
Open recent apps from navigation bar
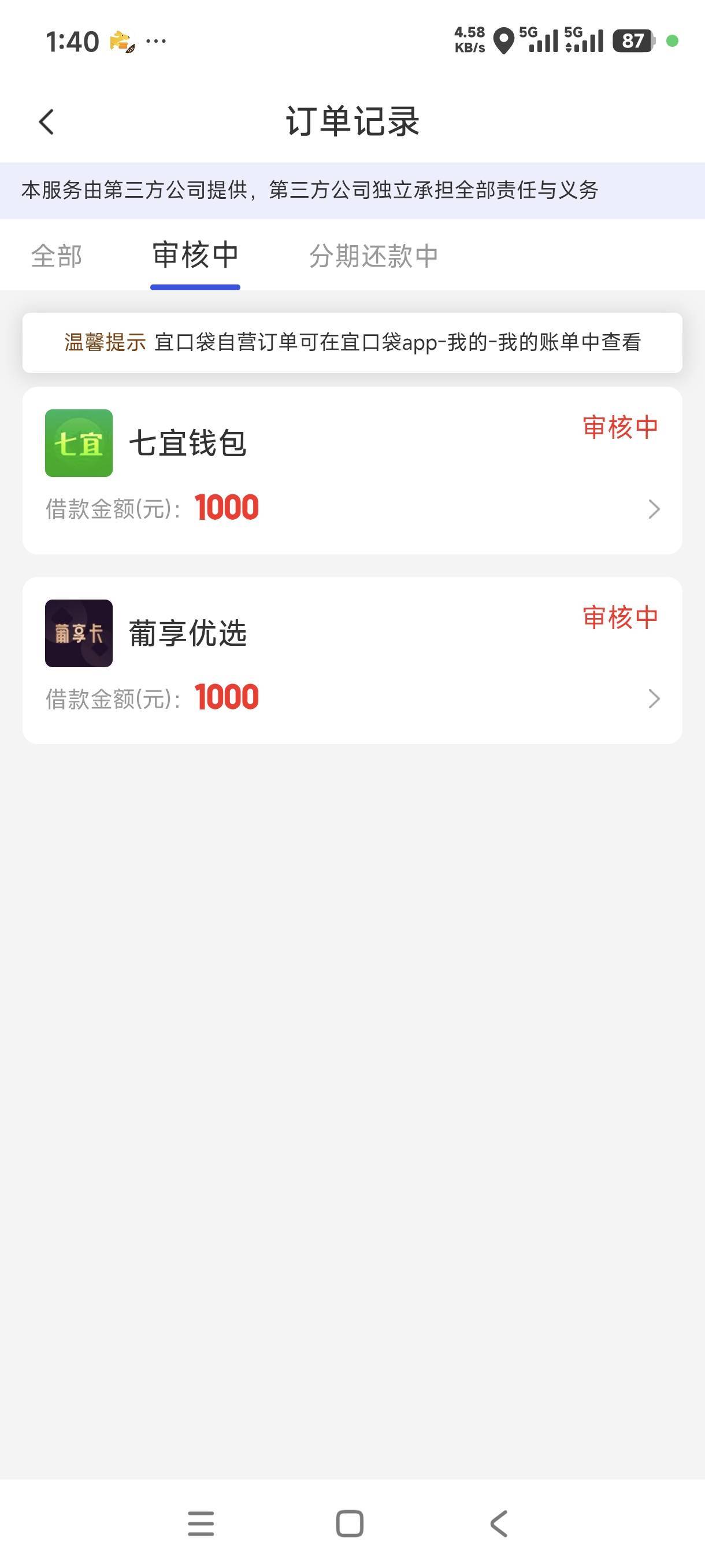pyautogui.click(x=201, y=1523)
